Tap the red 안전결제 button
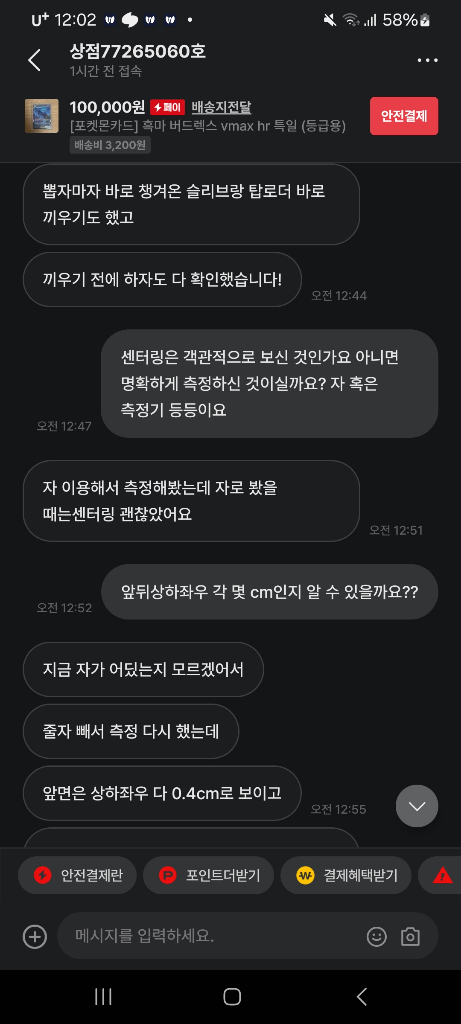The width and height of the screenshot is (461, 1024). (x=404, y=116)
